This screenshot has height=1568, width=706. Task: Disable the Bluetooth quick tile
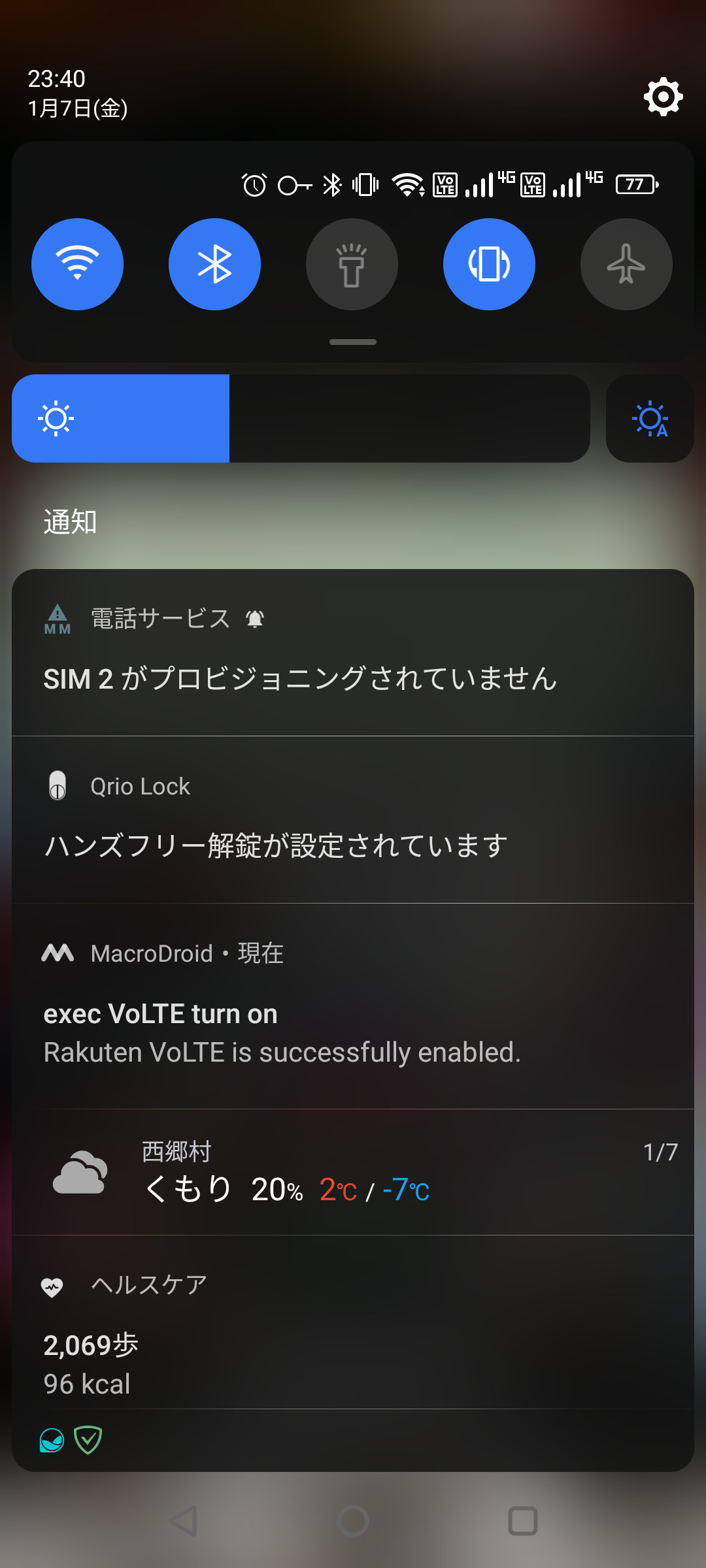pyautogui.click(x=214, y=264)
